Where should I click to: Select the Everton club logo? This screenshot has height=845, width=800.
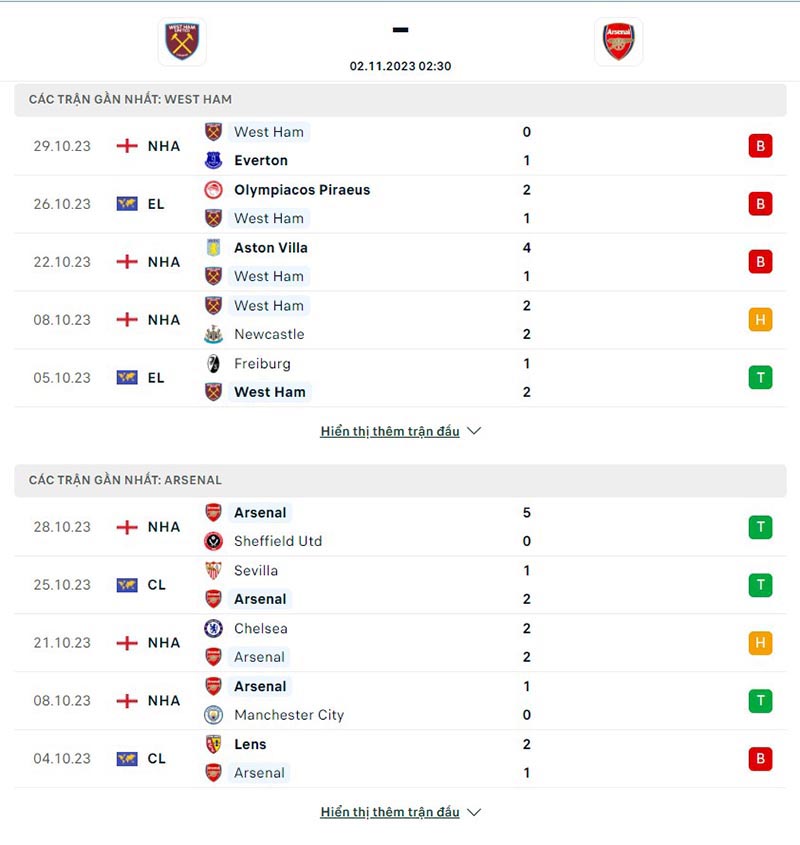click(213, 160)
